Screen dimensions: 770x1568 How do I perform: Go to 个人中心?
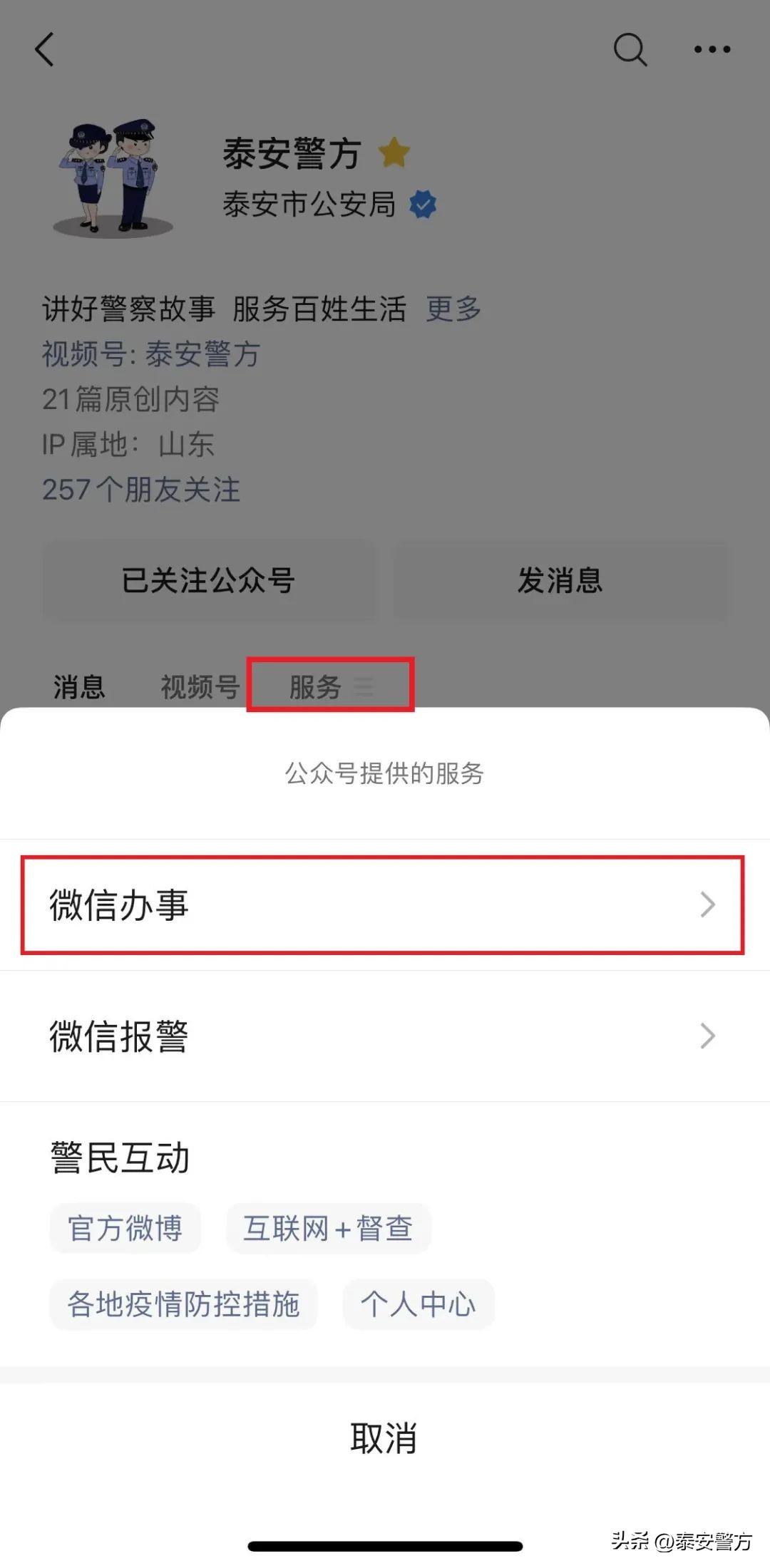(x=419, y=1304)
